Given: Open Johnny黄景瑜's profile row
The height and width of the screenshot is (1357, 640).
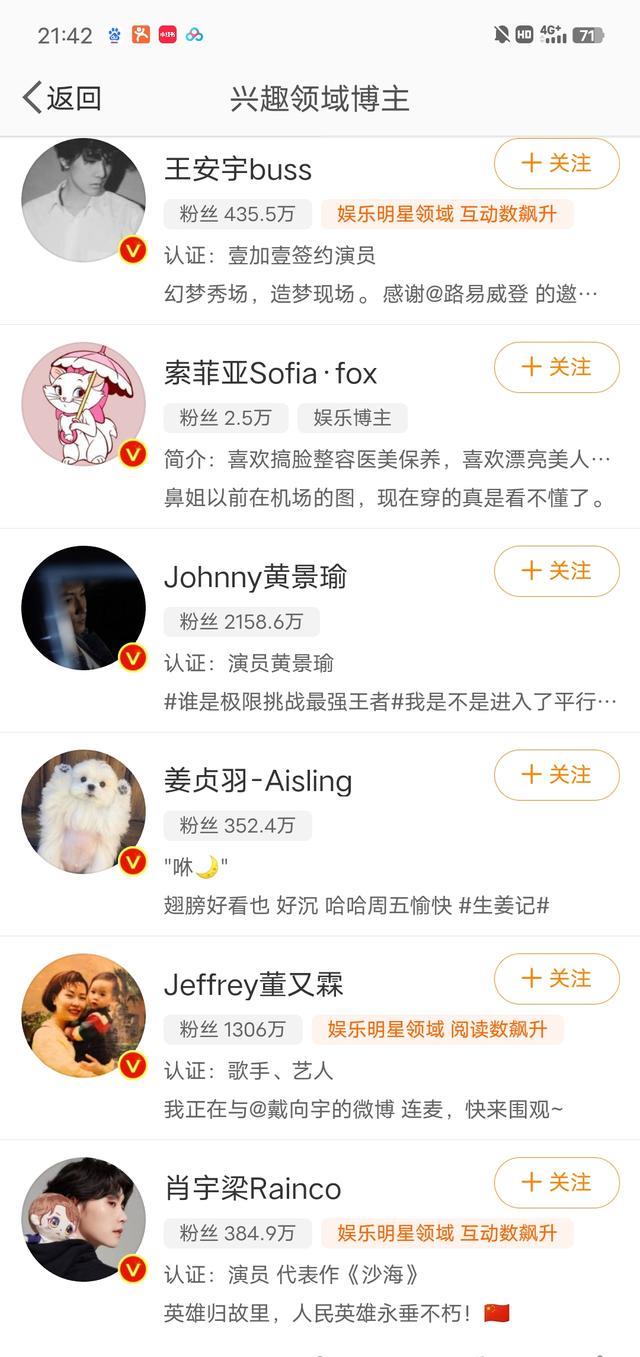Looking at the screenshot, I should (320, 631).
